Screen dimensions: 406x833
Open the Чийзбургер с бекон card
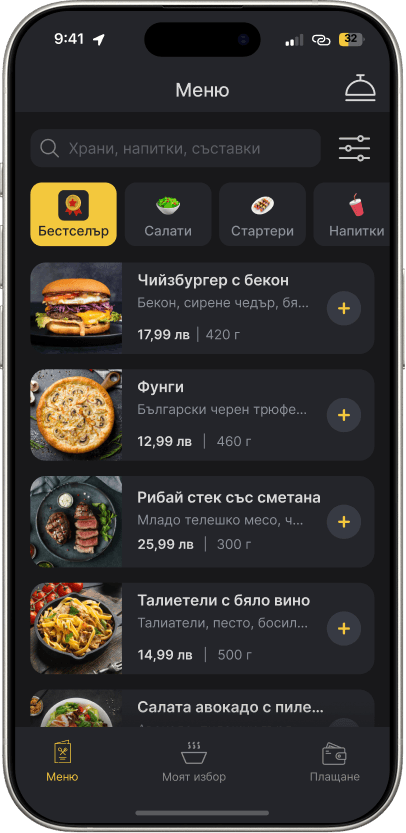202,308
